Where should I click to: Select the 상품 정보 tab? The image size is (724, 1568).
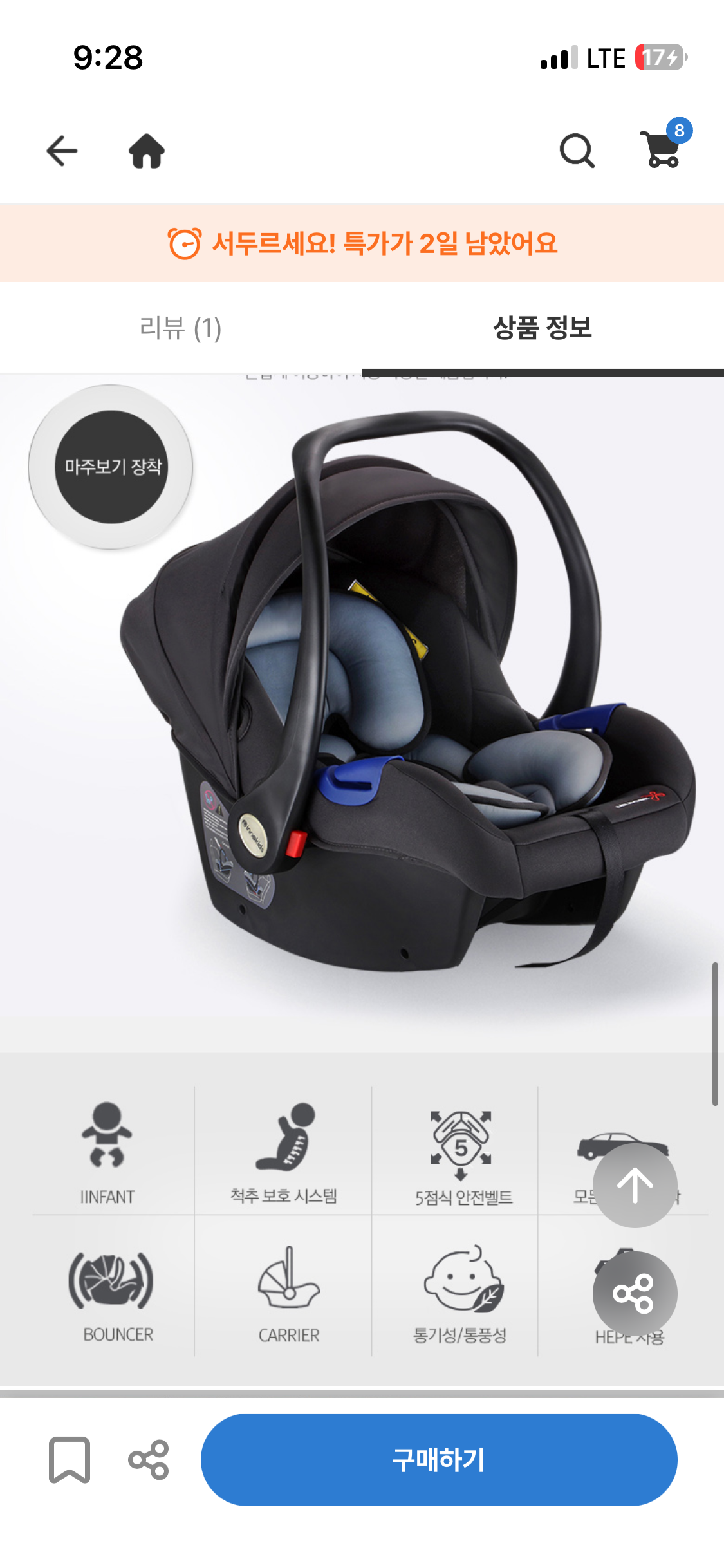(x=543, y=328)
